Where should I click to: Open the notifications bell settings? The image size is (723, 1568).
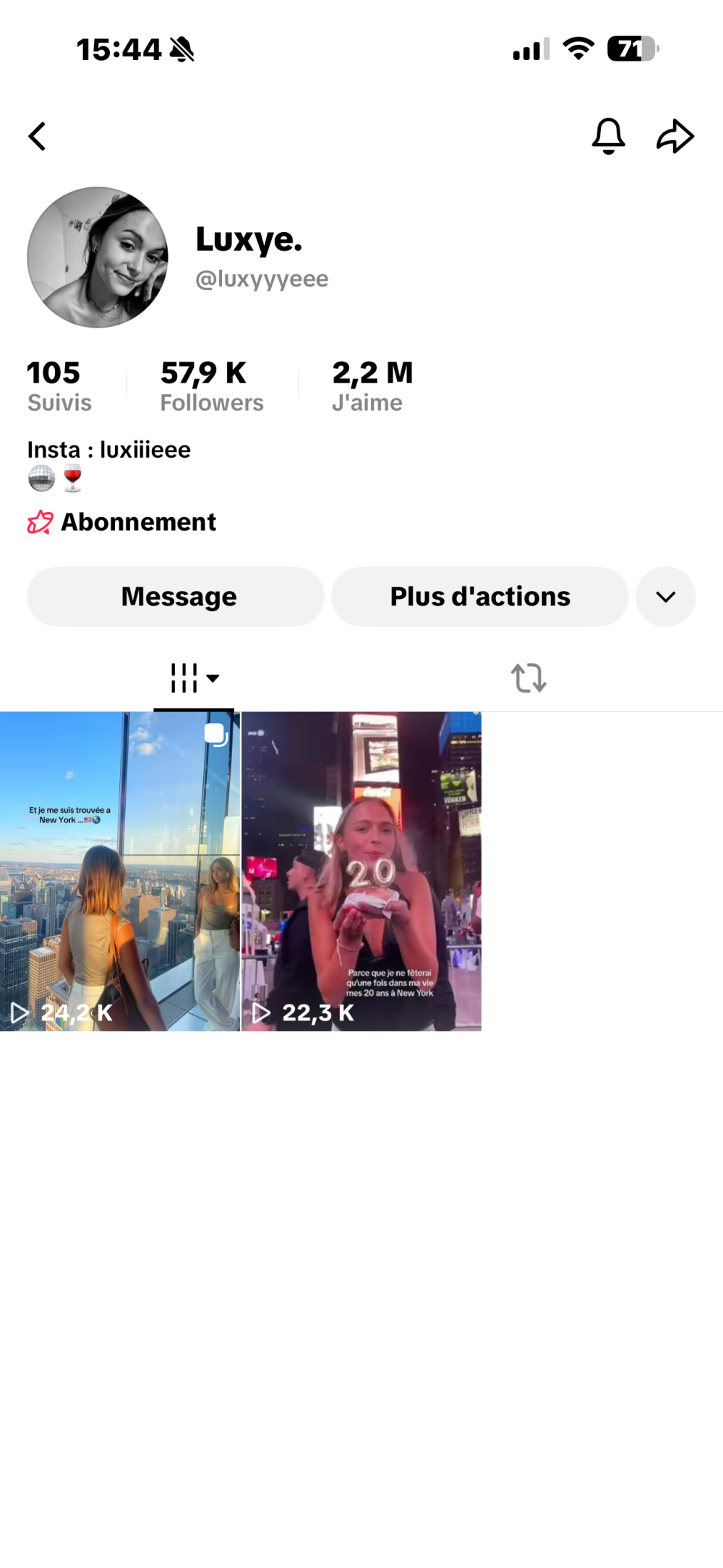[608, 136]
